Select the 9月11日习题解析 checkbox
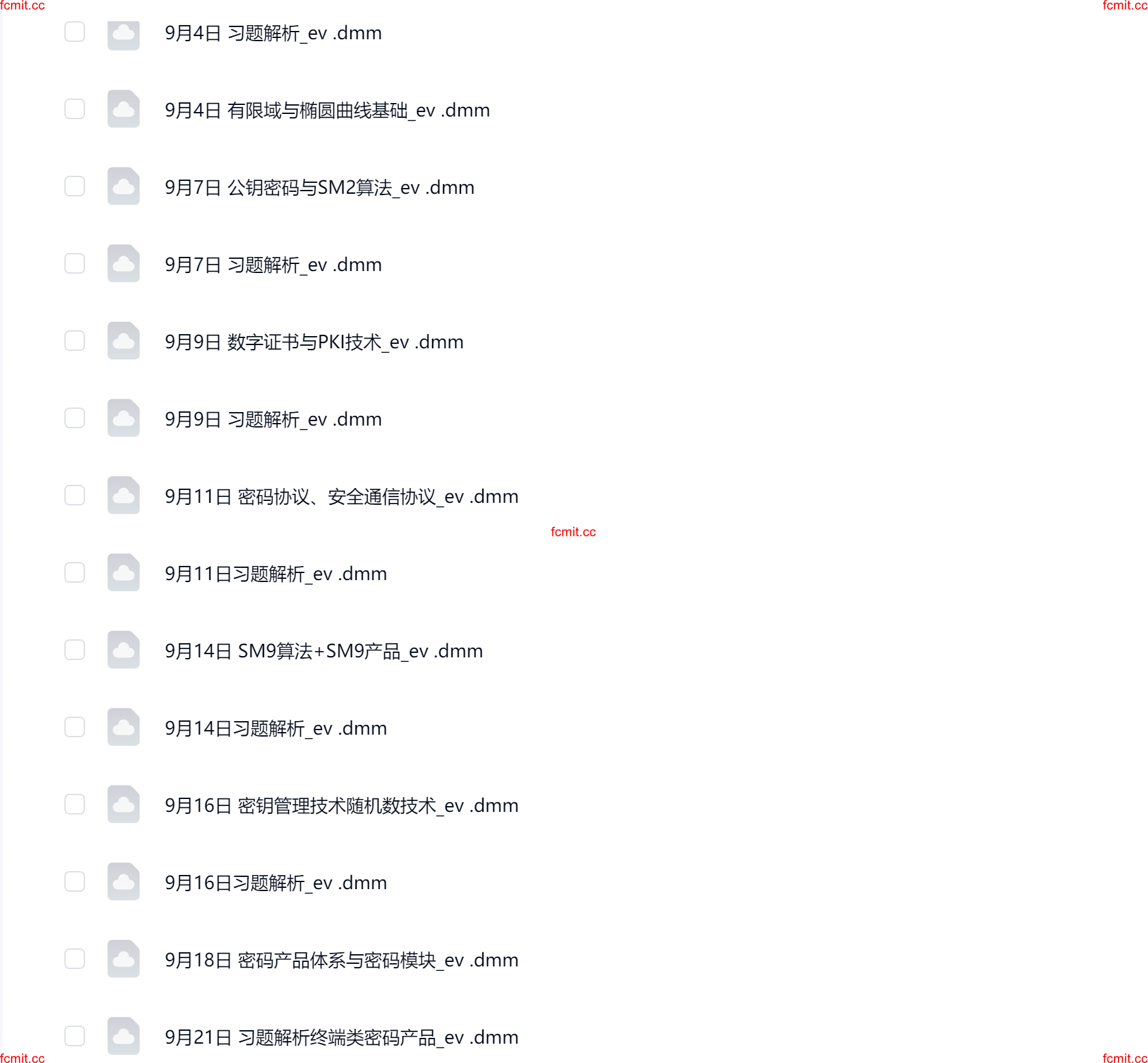This screenshot has width=1148, height=1063. click(75, 572)
